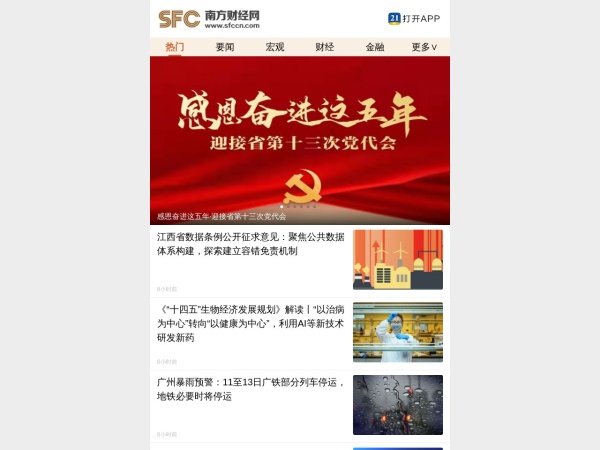
Task: Switch to the 要闻 tab
Action: (225, 47)
